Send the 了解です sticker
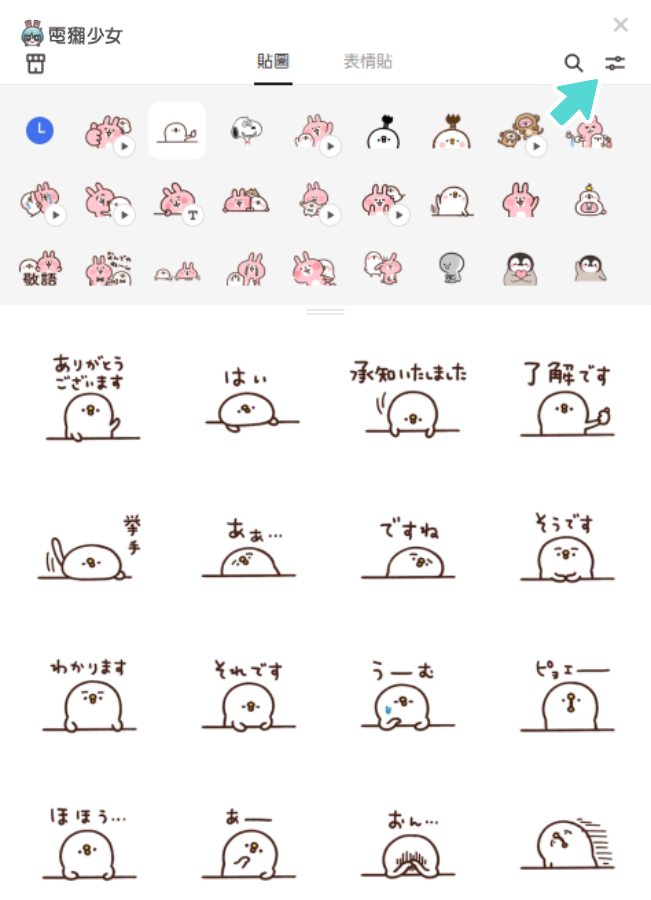 coord(566,397)
